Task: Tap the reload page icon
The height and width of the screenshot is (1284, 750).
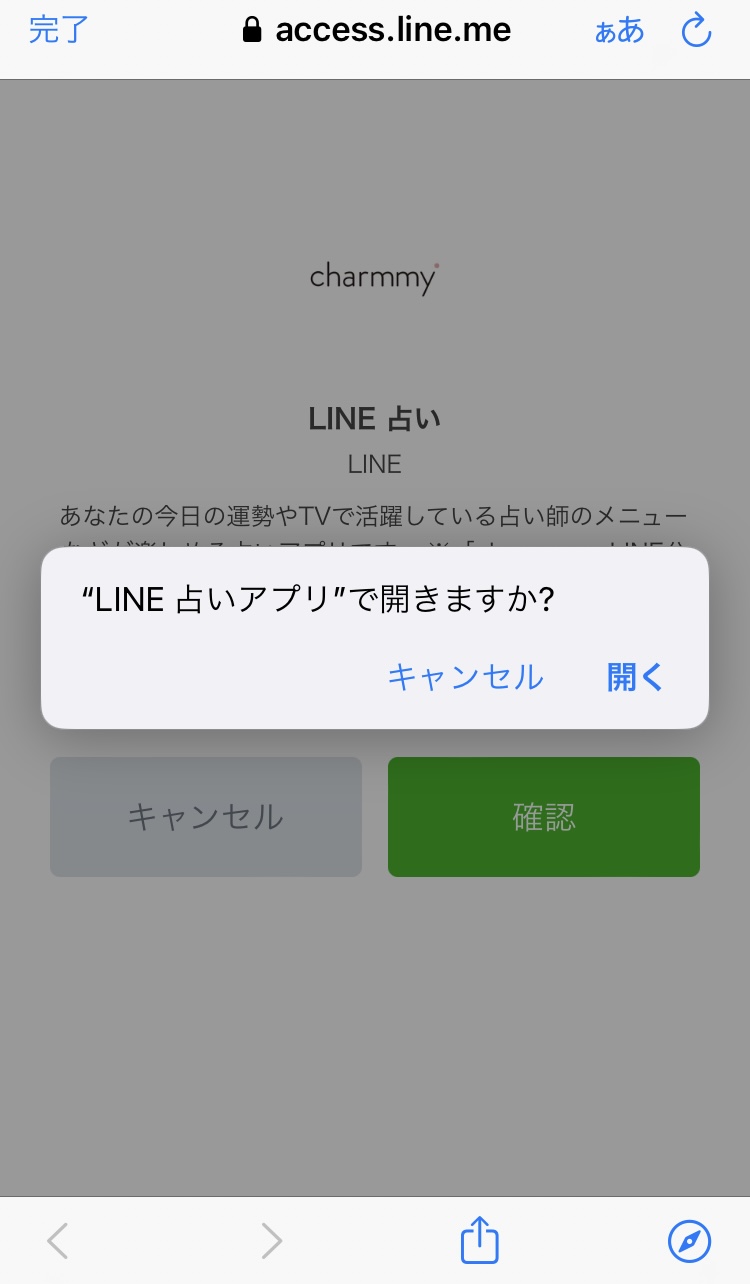Action: pyautogui.click(x=695, y=30)
